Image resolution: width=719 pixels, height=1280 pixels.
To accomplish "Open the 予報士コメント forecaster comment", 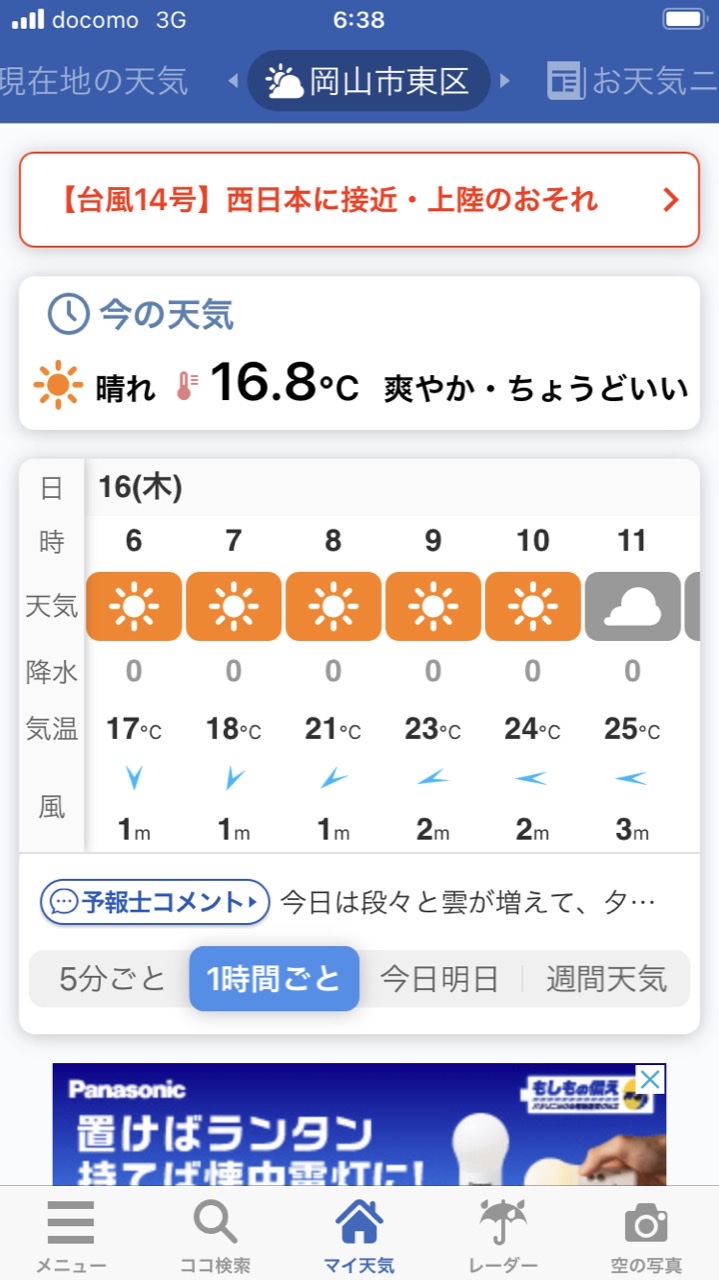I will (x=155, y=902).
